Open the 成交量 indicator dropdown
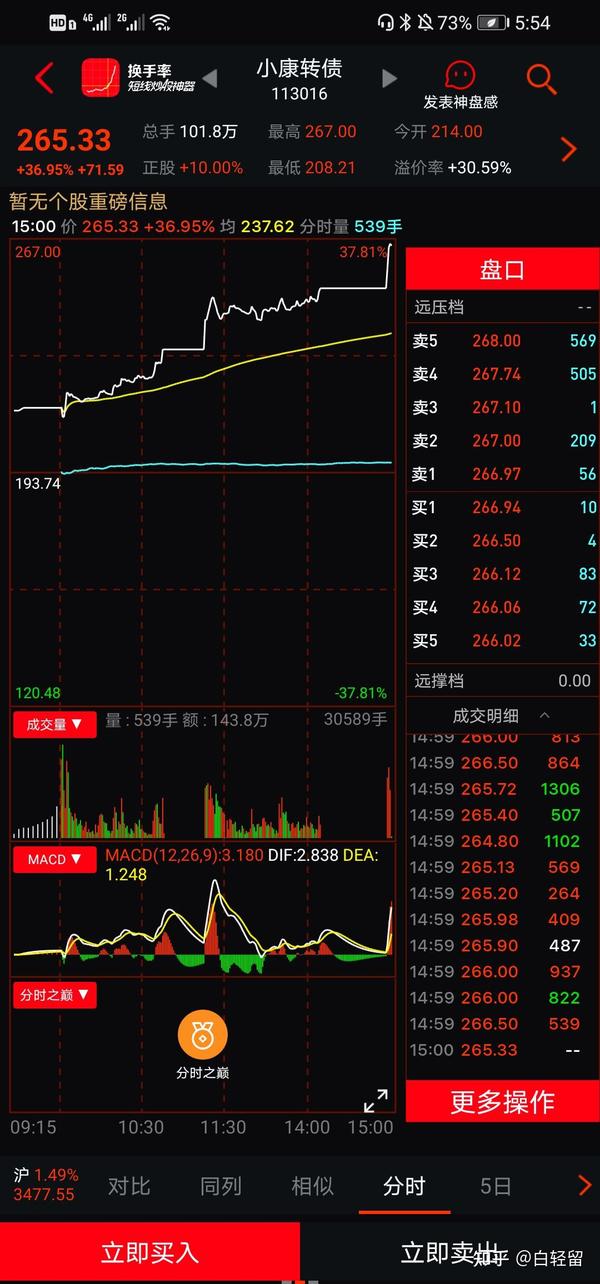 click(x=55, y=724)
